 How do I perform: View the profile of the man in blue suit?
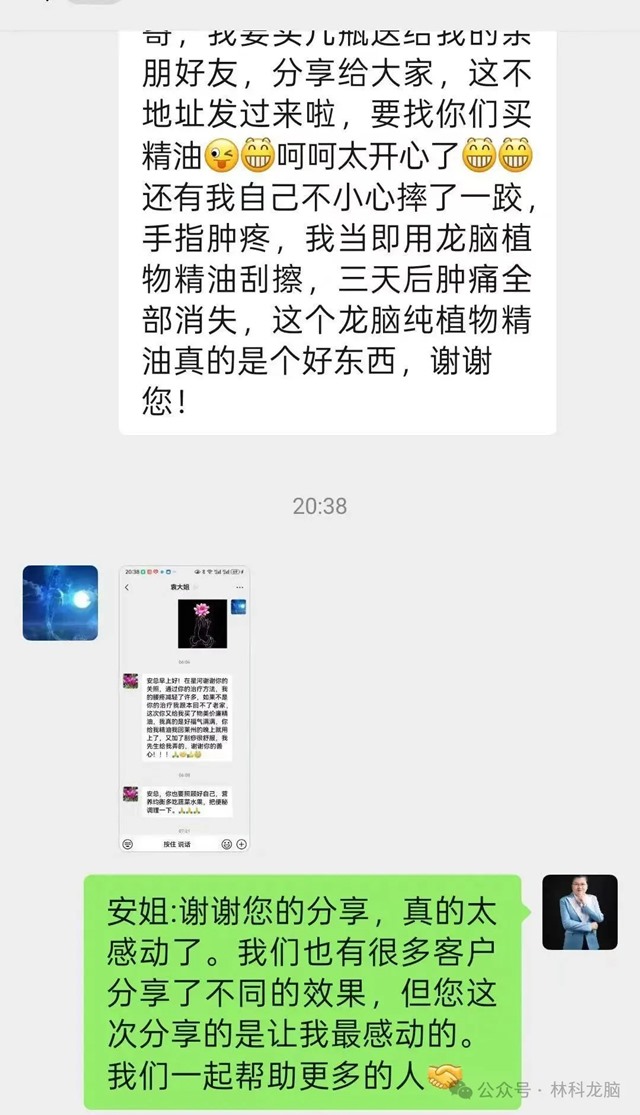(x=579, y=911)
